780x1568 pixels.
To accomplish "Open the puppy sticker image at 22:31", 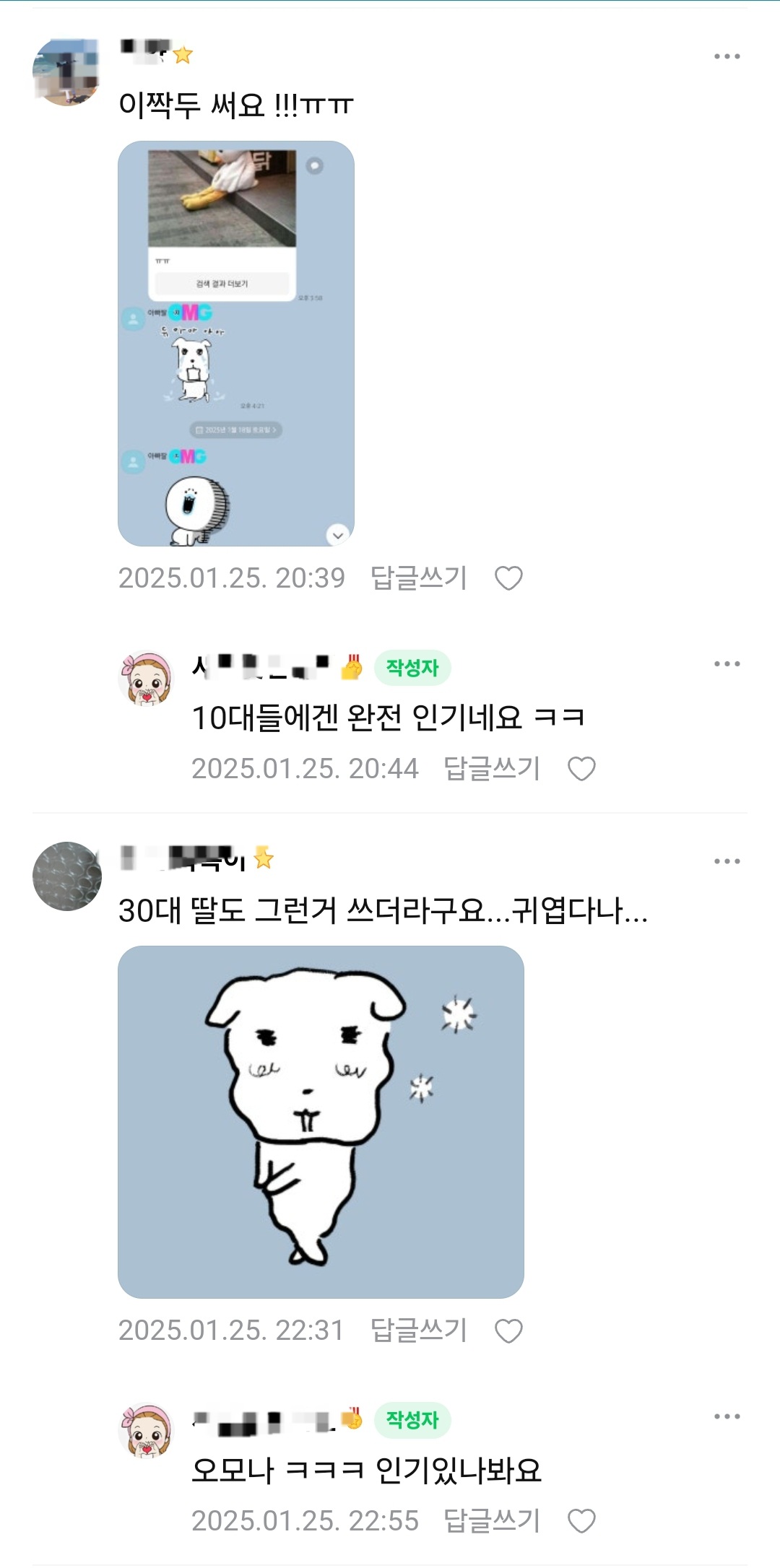I will [x=321, y=1122].
